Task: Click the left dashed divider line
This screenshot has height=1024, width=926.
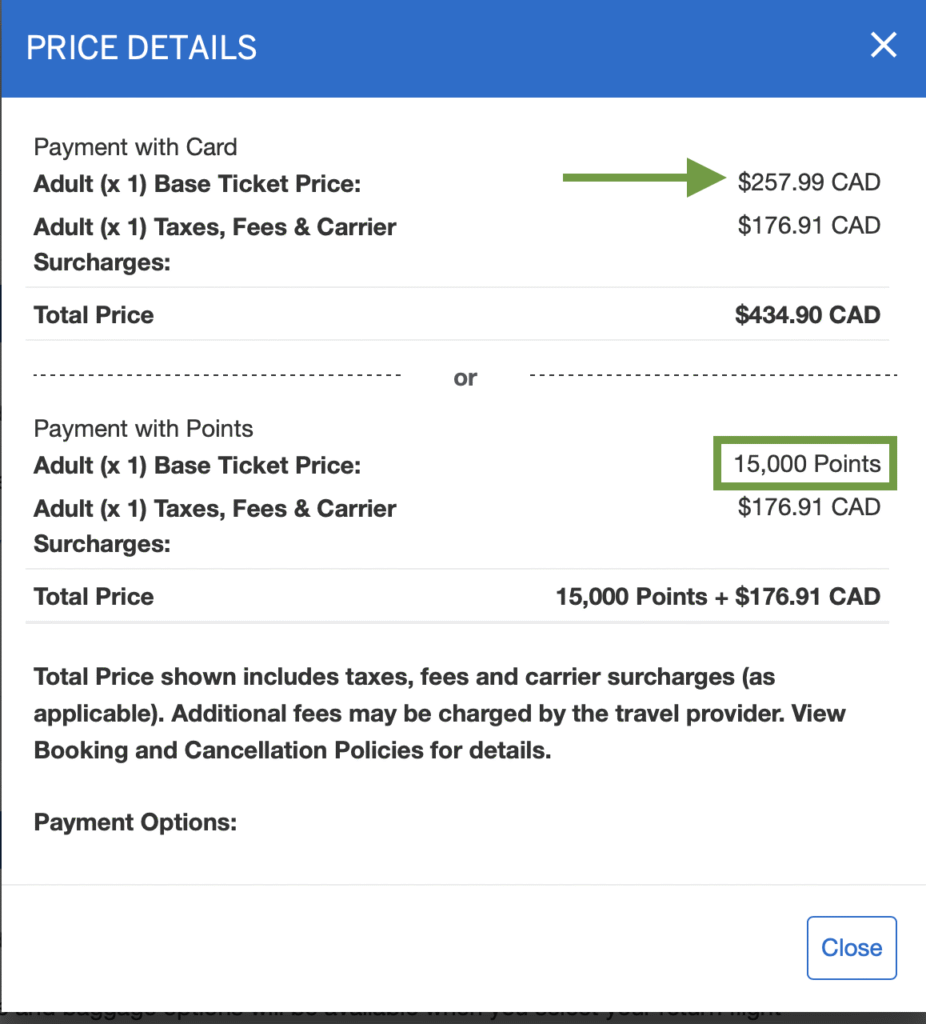Action: click(217, 375)
